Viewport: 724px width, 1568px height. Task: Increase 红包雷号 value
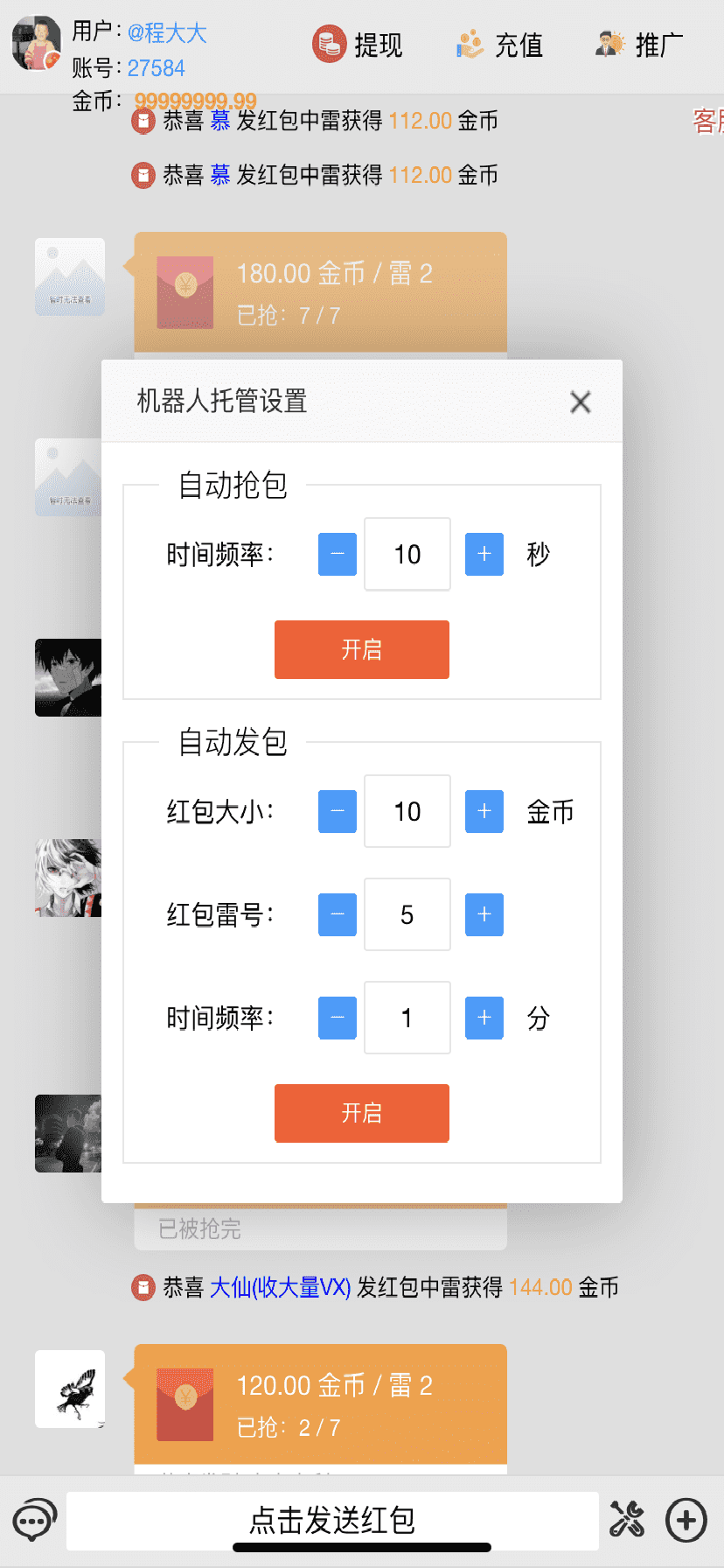coord(484,914)
